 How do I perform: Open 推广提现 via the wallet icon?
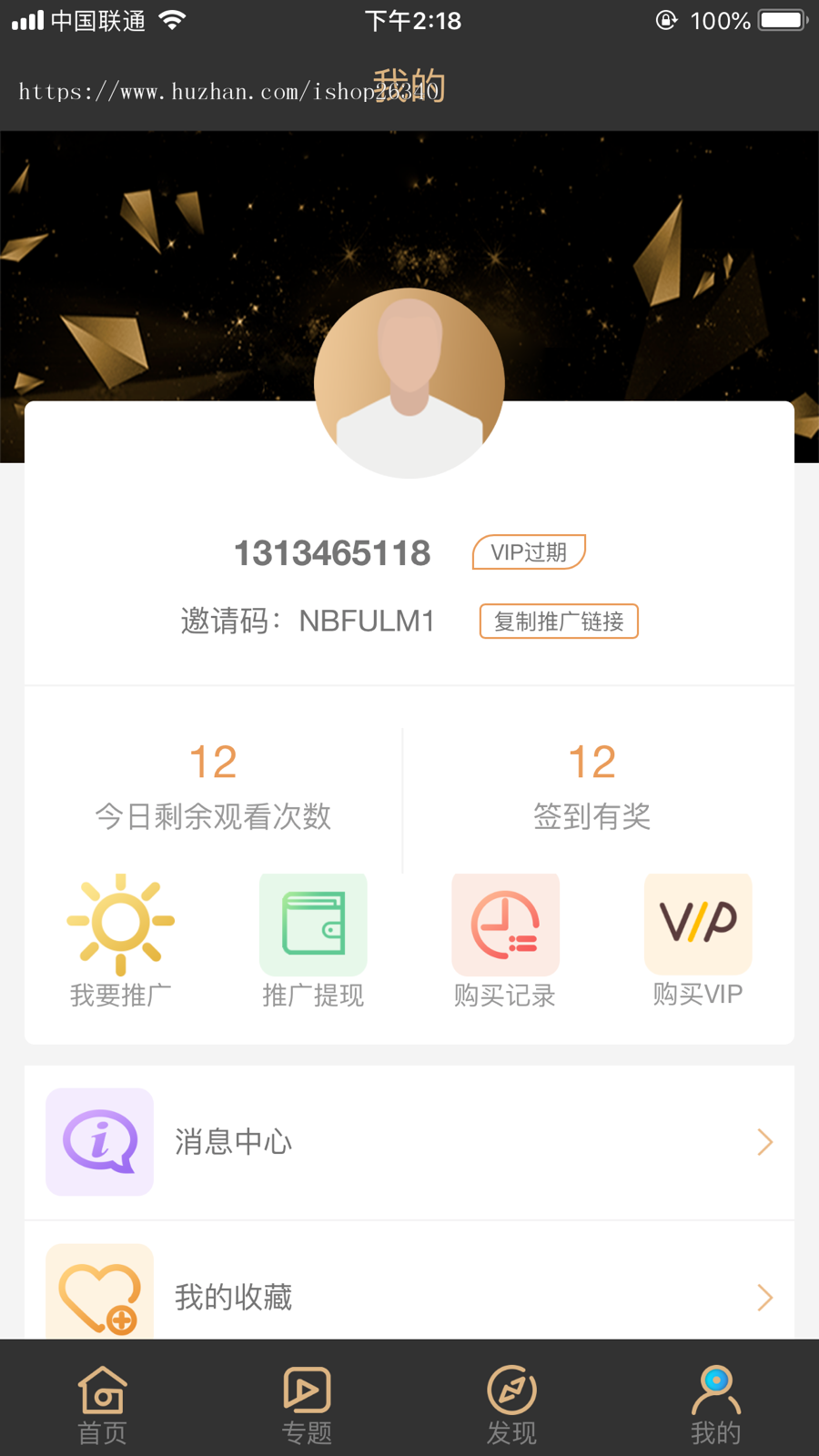click(312, 924)
